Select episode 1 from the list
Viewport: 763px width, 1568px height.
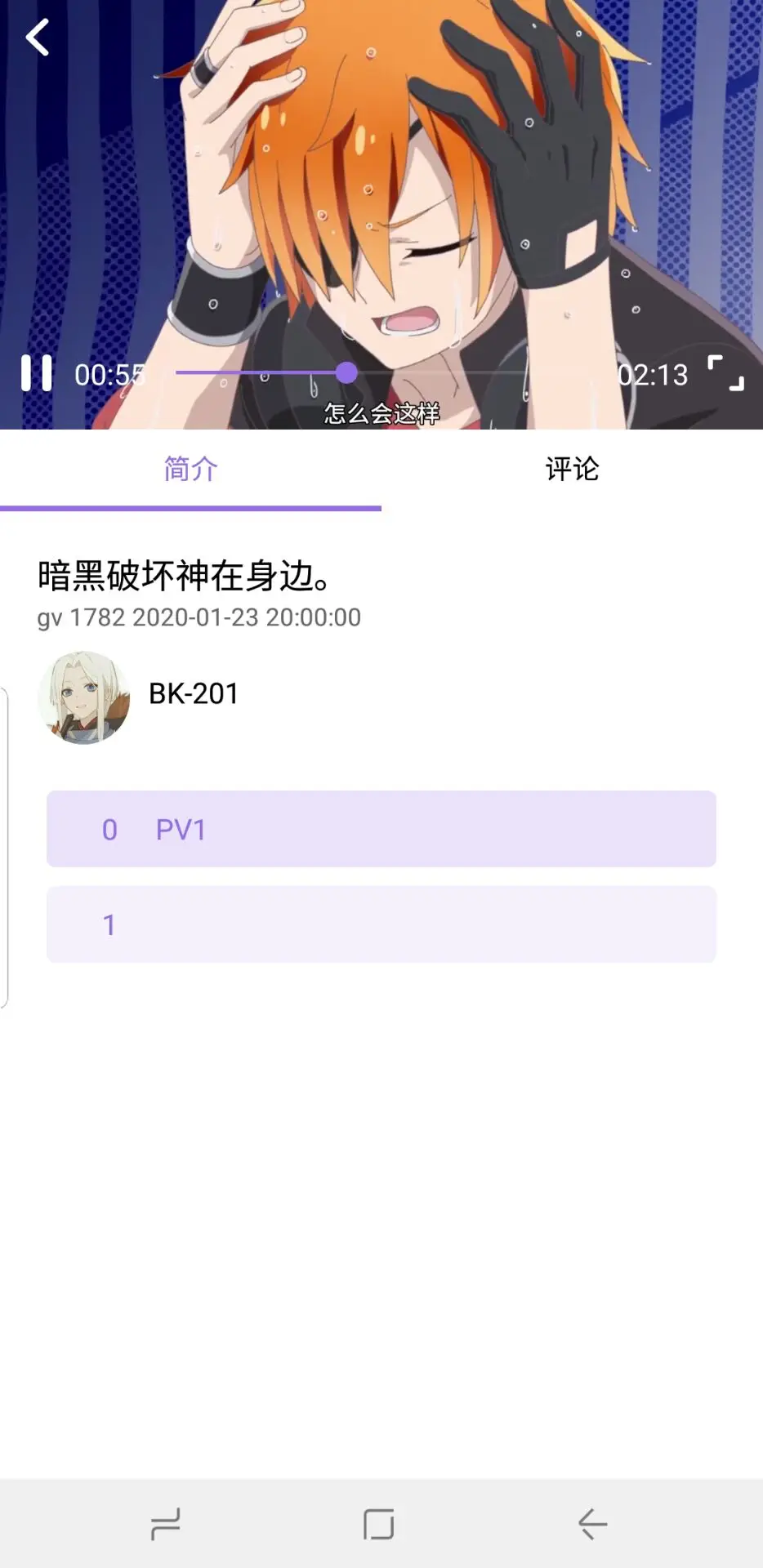(381, 923)
